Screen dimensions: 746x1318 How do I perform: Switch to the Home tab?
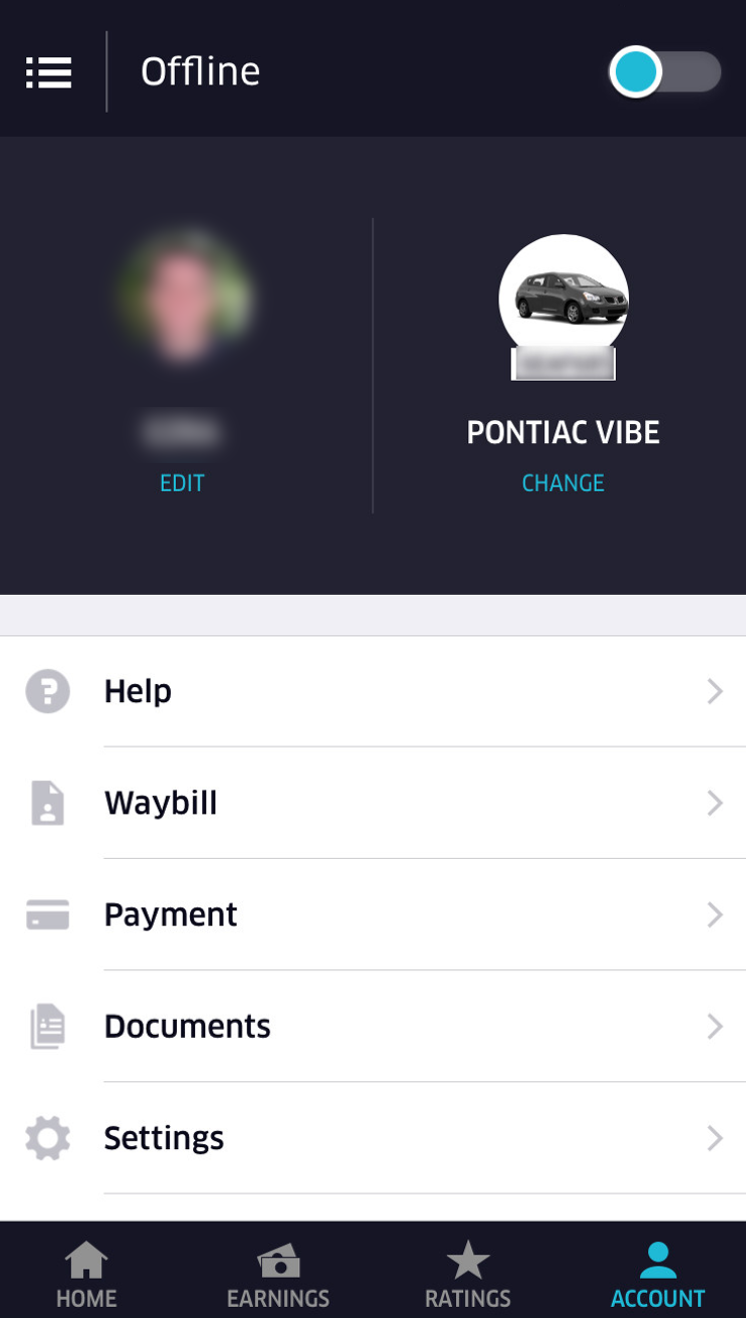[86, 1274]
